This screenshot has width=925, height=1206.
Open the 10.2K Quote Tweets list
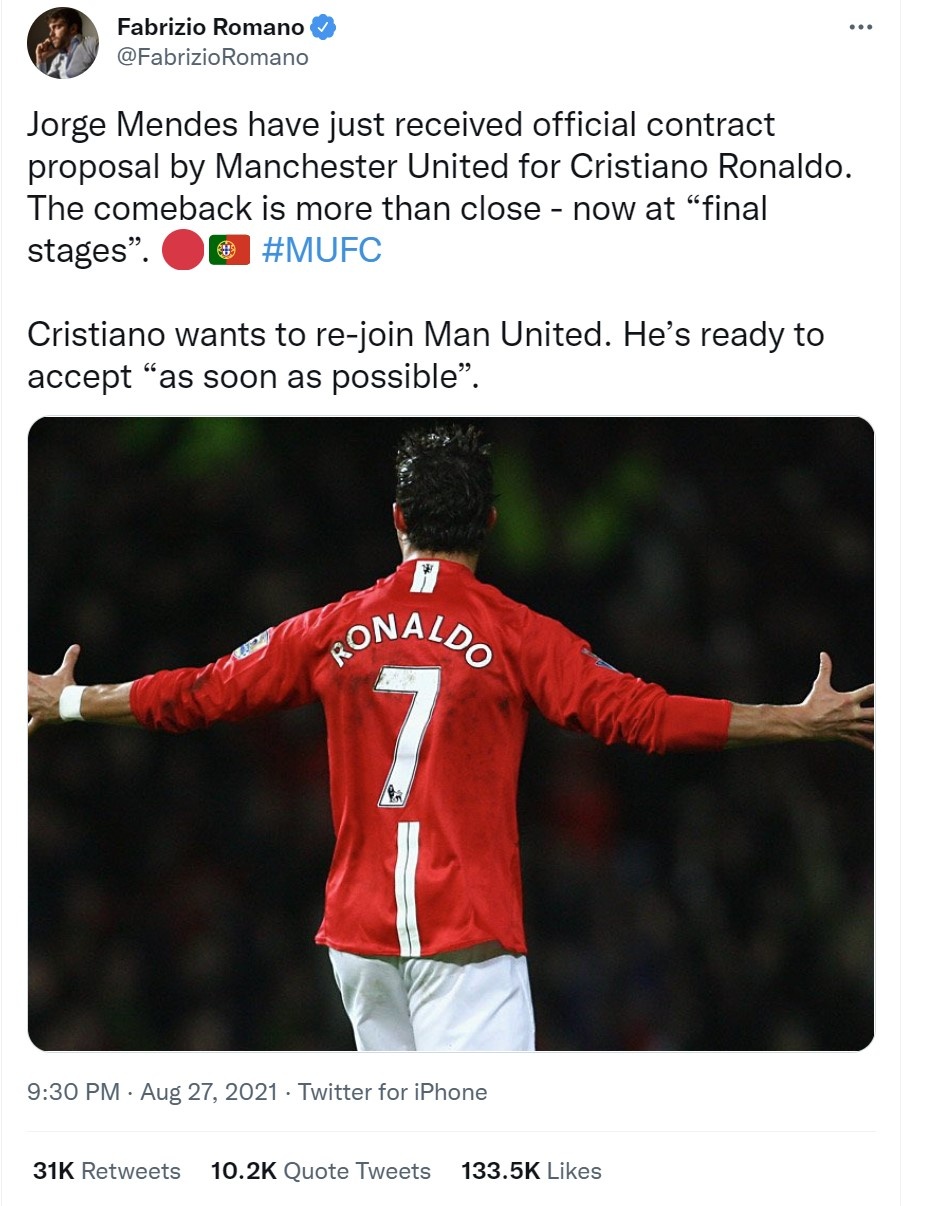click(x=320, y=1170)
